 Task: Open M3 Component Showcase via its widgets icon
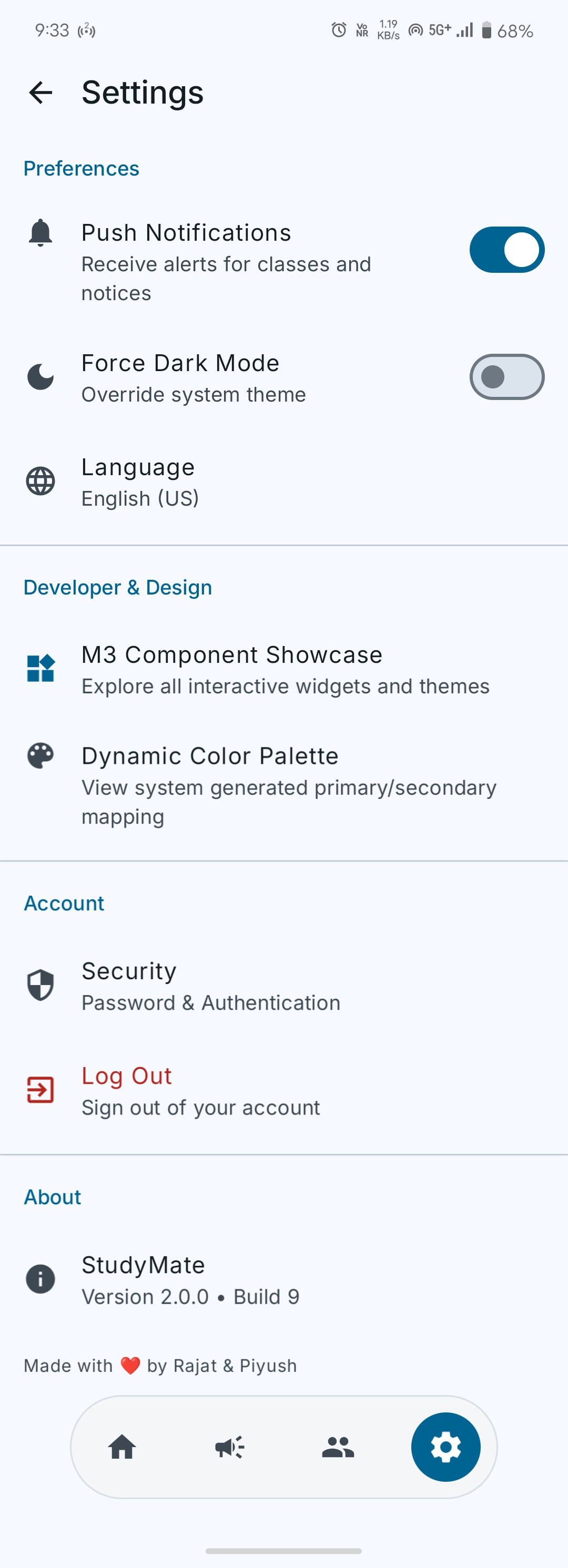coord(40,668)
